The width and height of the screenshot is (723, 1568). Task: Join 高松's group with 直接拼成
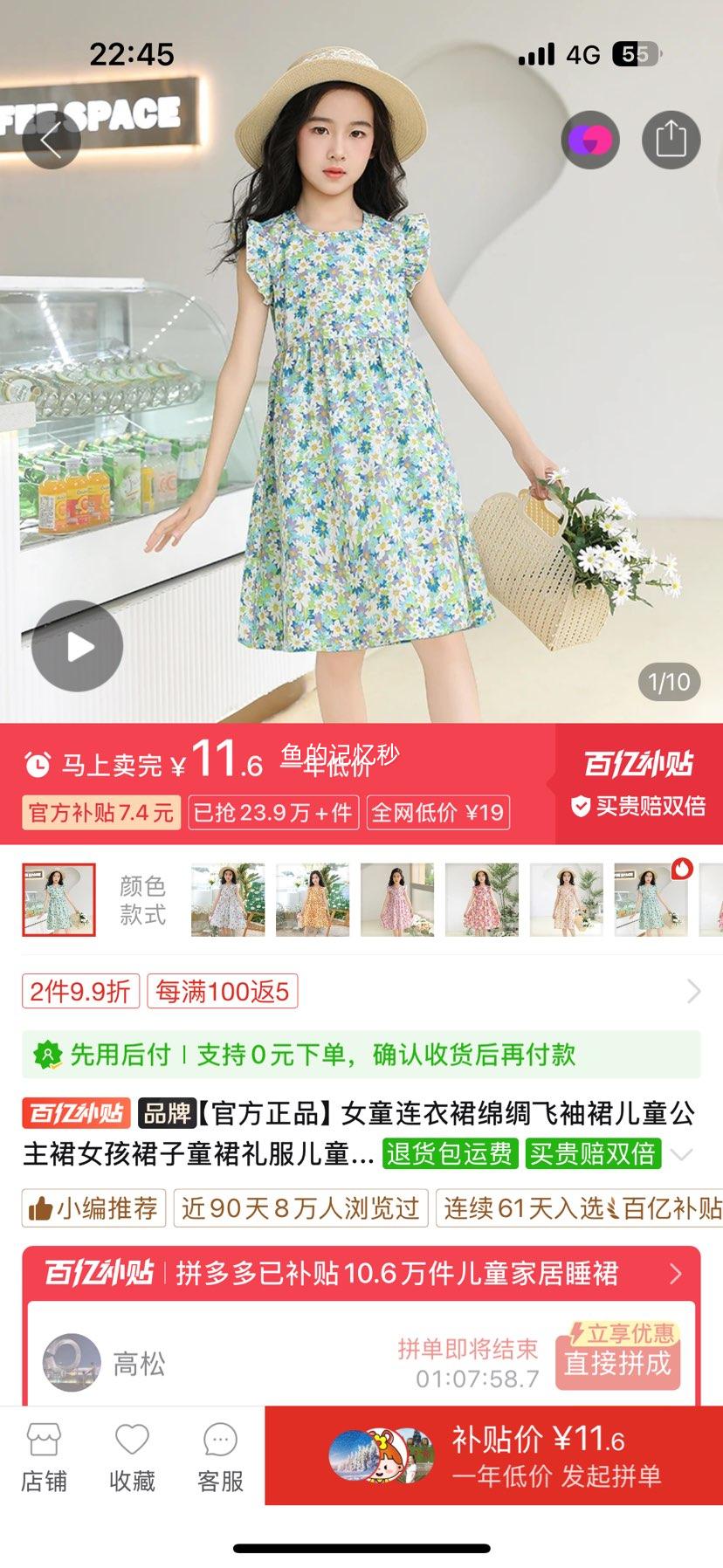coord(617,1363)
